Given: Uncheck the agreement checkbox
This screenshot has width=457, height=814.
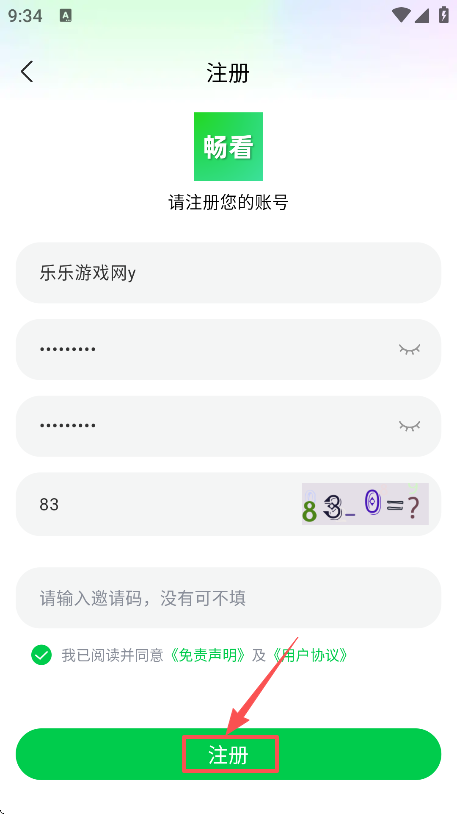Looking at the screenshot, I should click(x=42, y=655).
